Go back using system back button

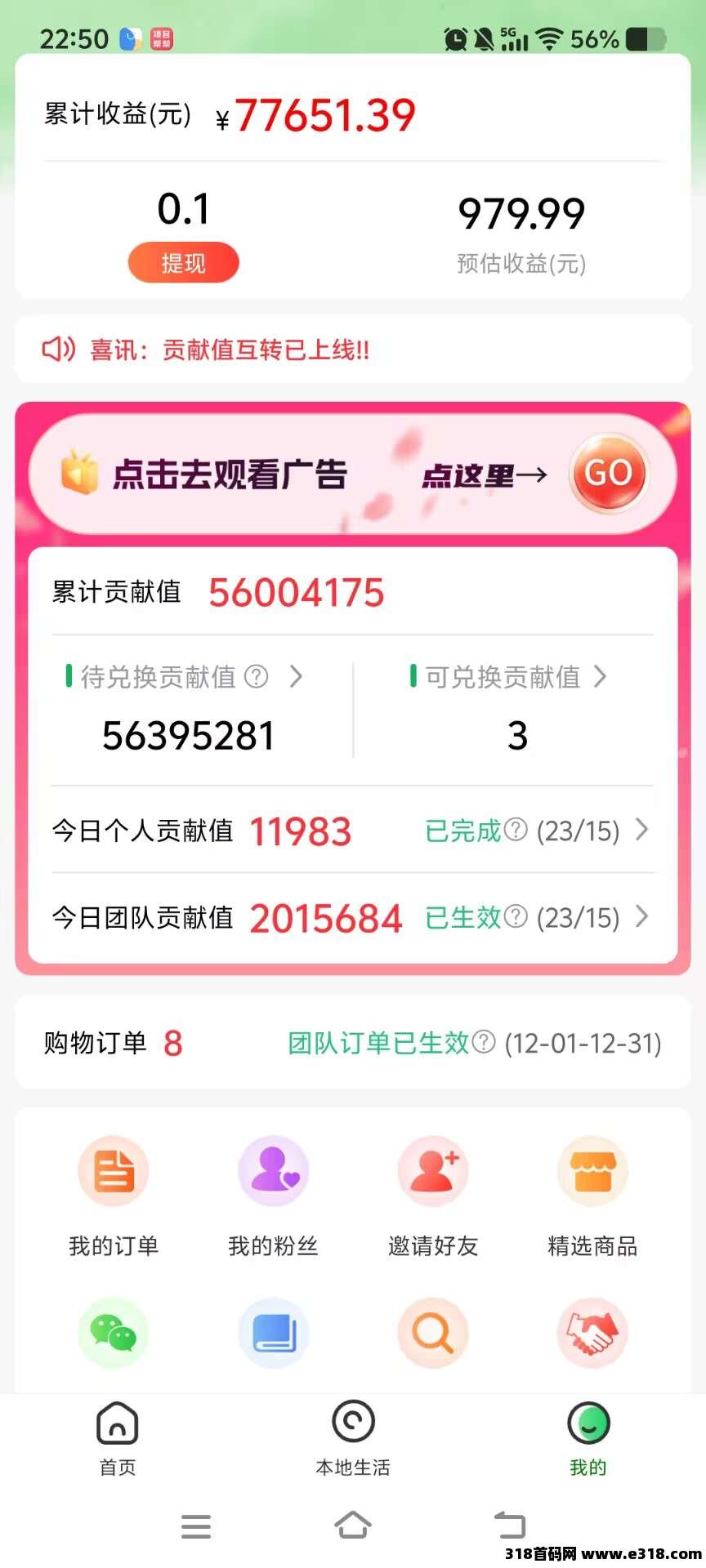pyautogui.click(x=510, y=1525)
